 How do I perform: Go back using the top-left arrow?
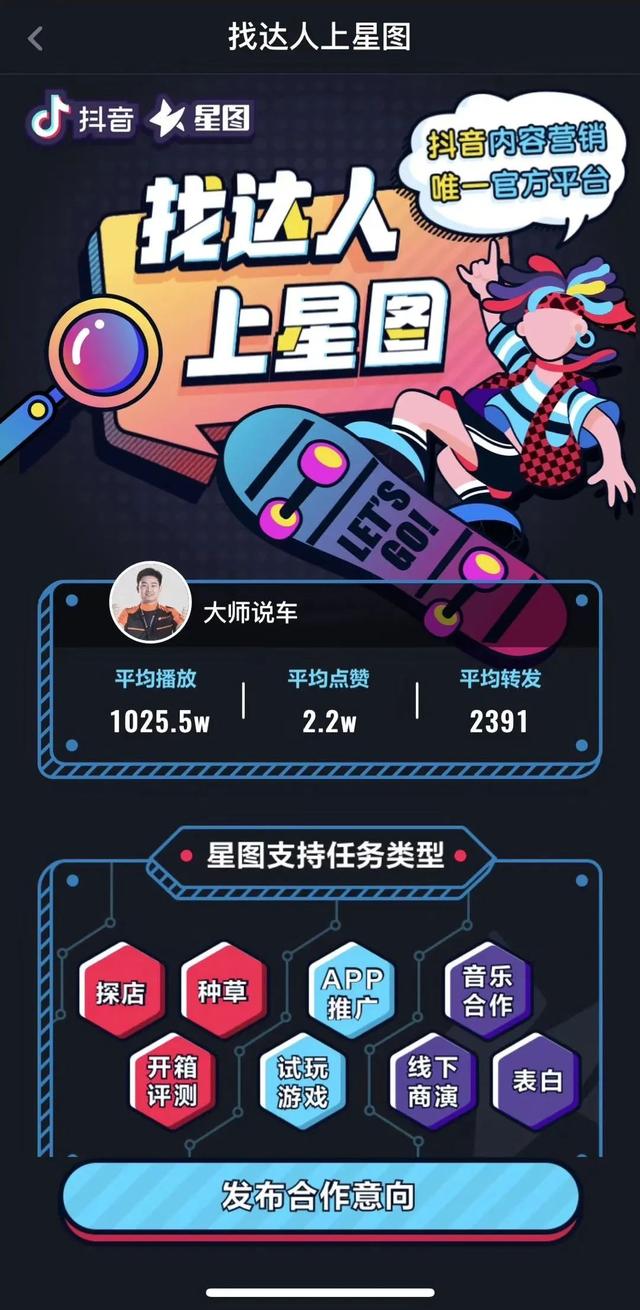(x=36, y=39)
